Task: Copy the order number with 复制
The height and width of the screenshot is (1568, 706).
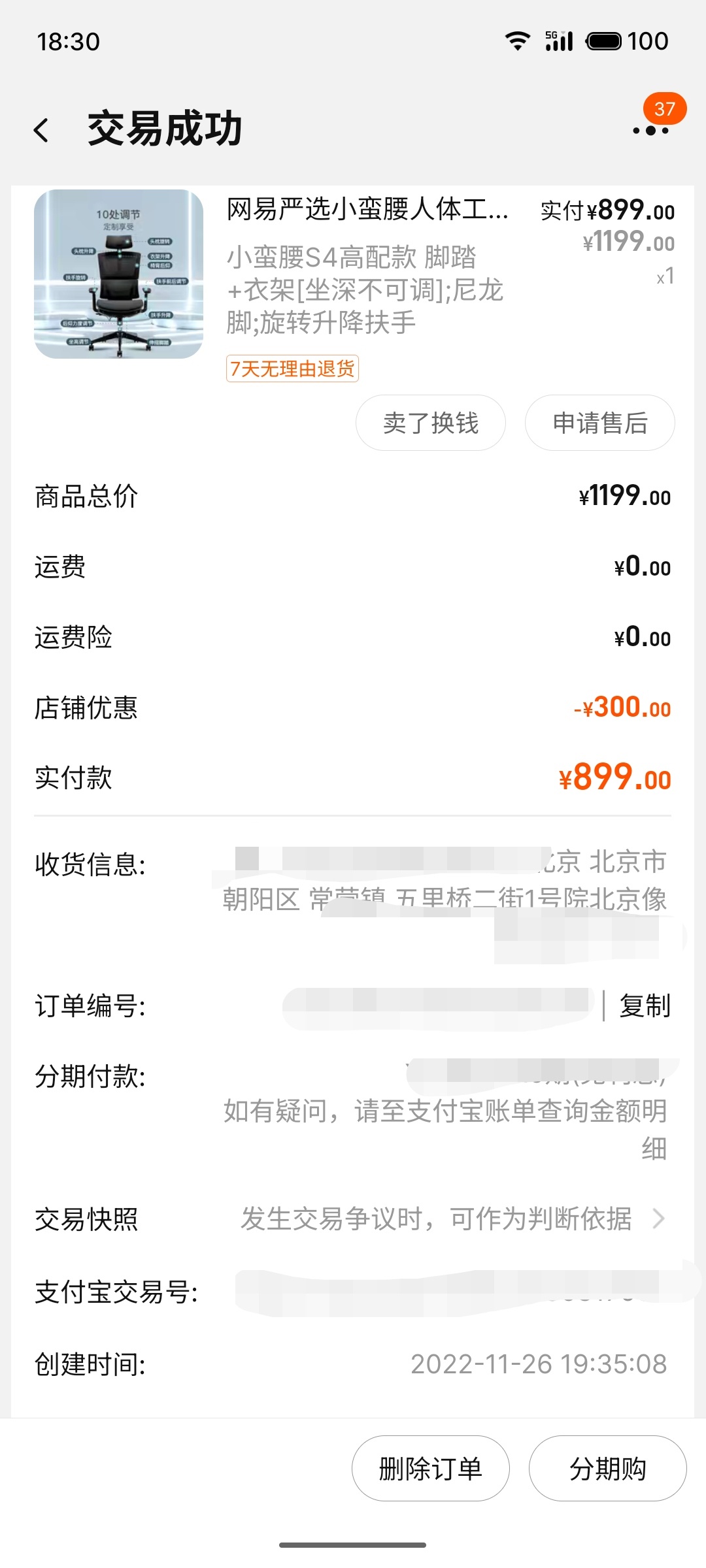Action: pyautogui.click(x=645, y=1006)
